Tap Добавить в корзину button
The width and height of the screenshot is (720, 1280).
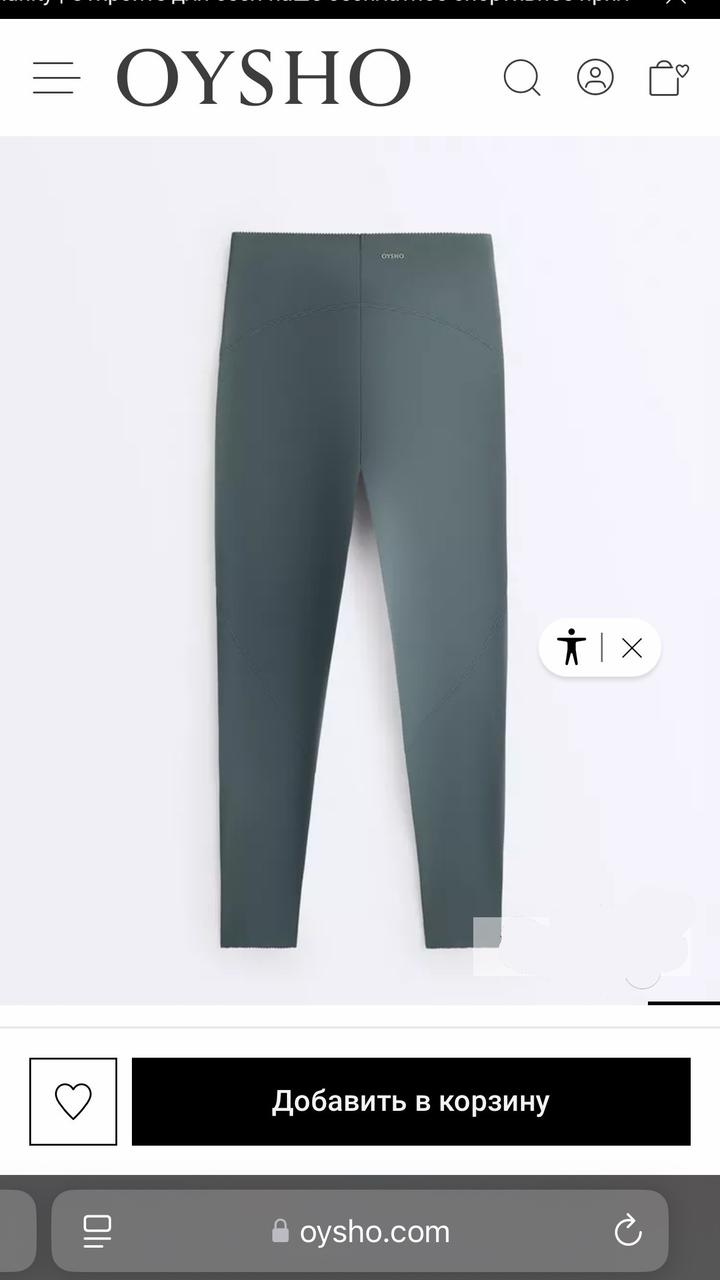coord(411,1101)
